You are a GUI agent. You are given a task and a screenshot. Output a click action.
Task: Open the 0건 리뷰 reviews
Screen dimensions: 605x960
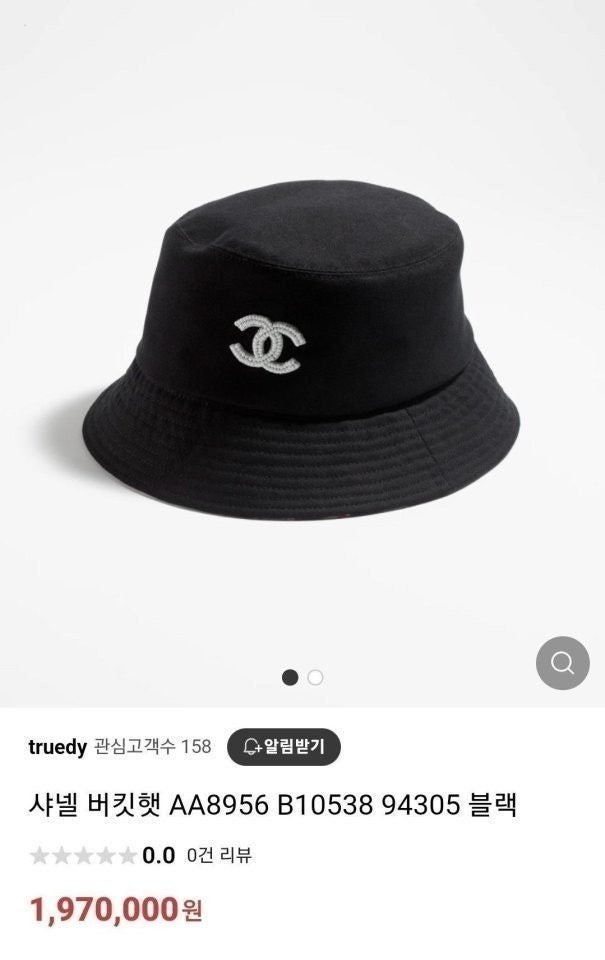pos(219,855)
